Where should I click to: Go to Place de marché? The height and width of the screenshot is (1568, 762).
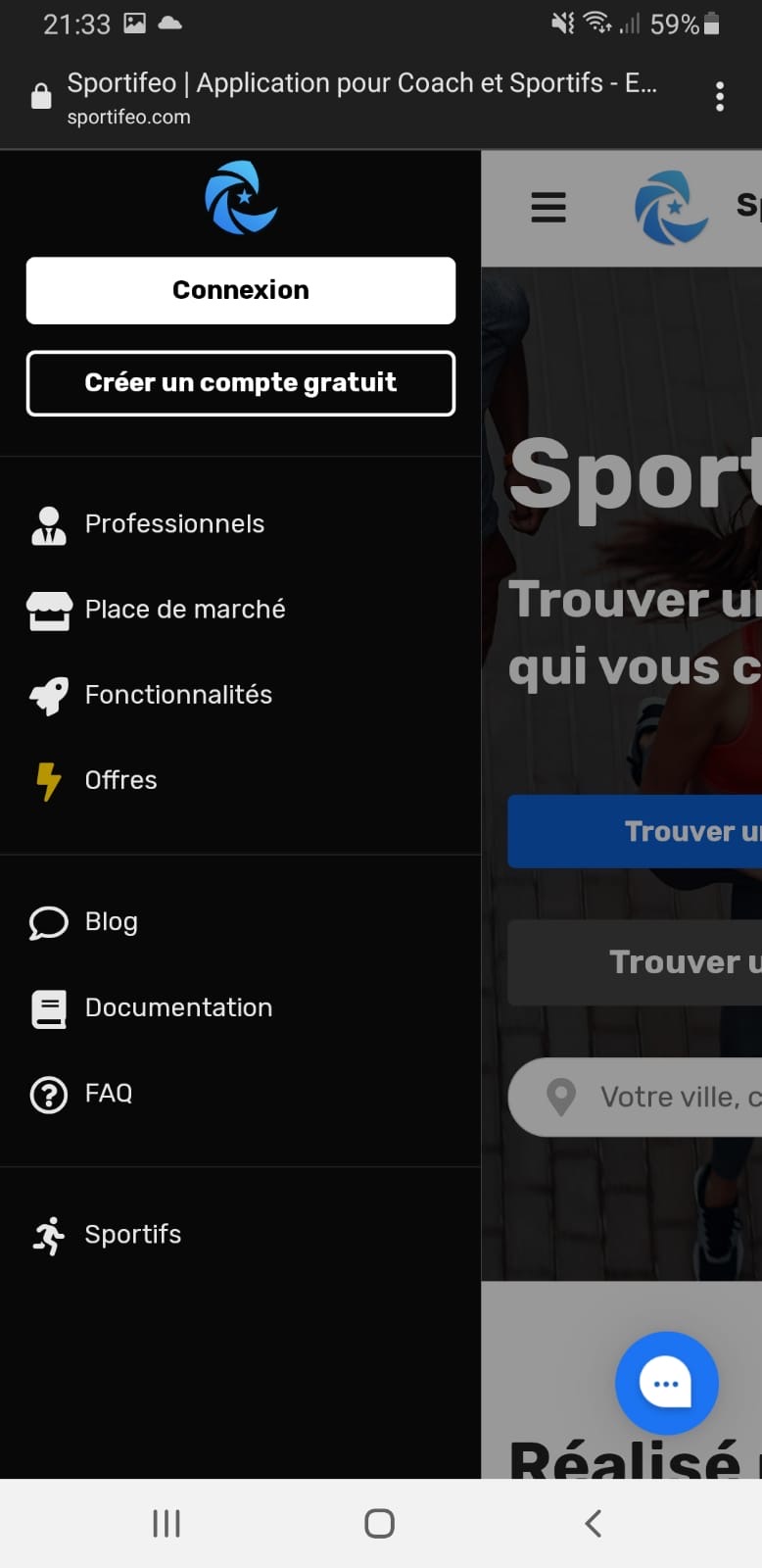[184, 610]
